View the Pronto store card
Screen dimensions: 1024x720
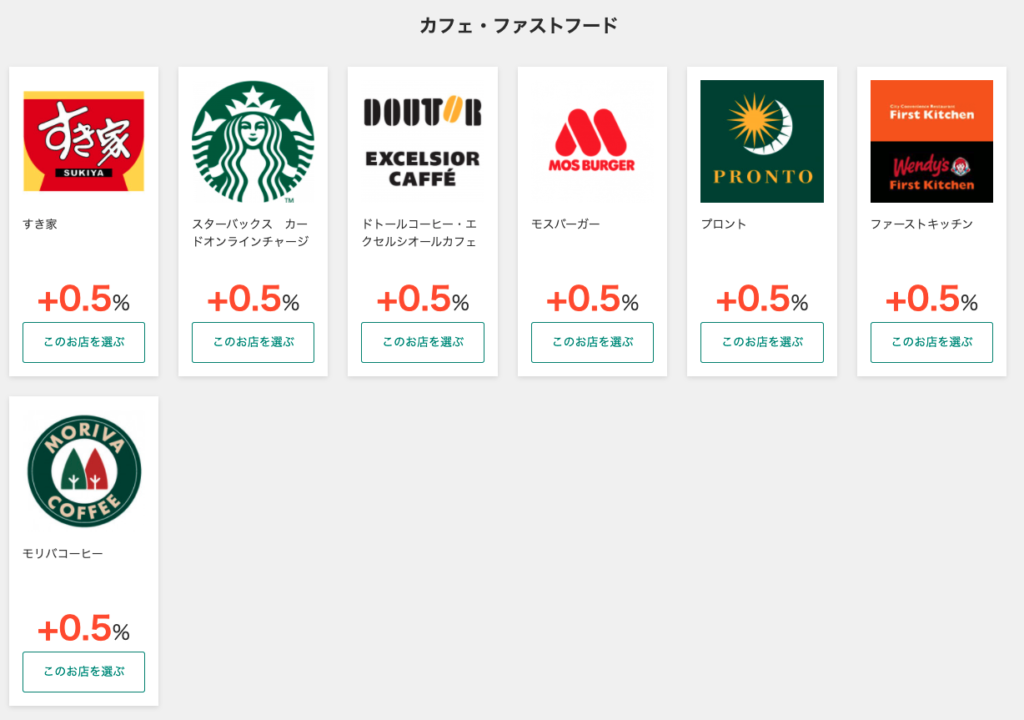point(762,142)
